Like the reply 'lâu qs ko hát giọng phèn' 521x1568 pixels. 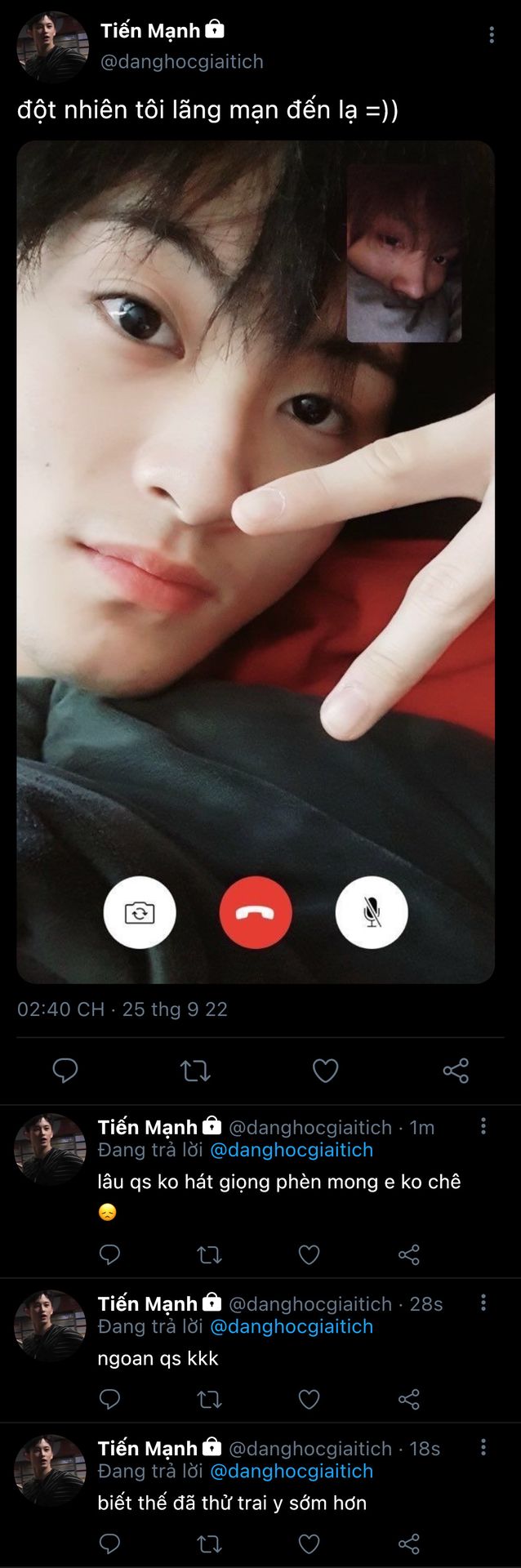[x=309, y=1254]
